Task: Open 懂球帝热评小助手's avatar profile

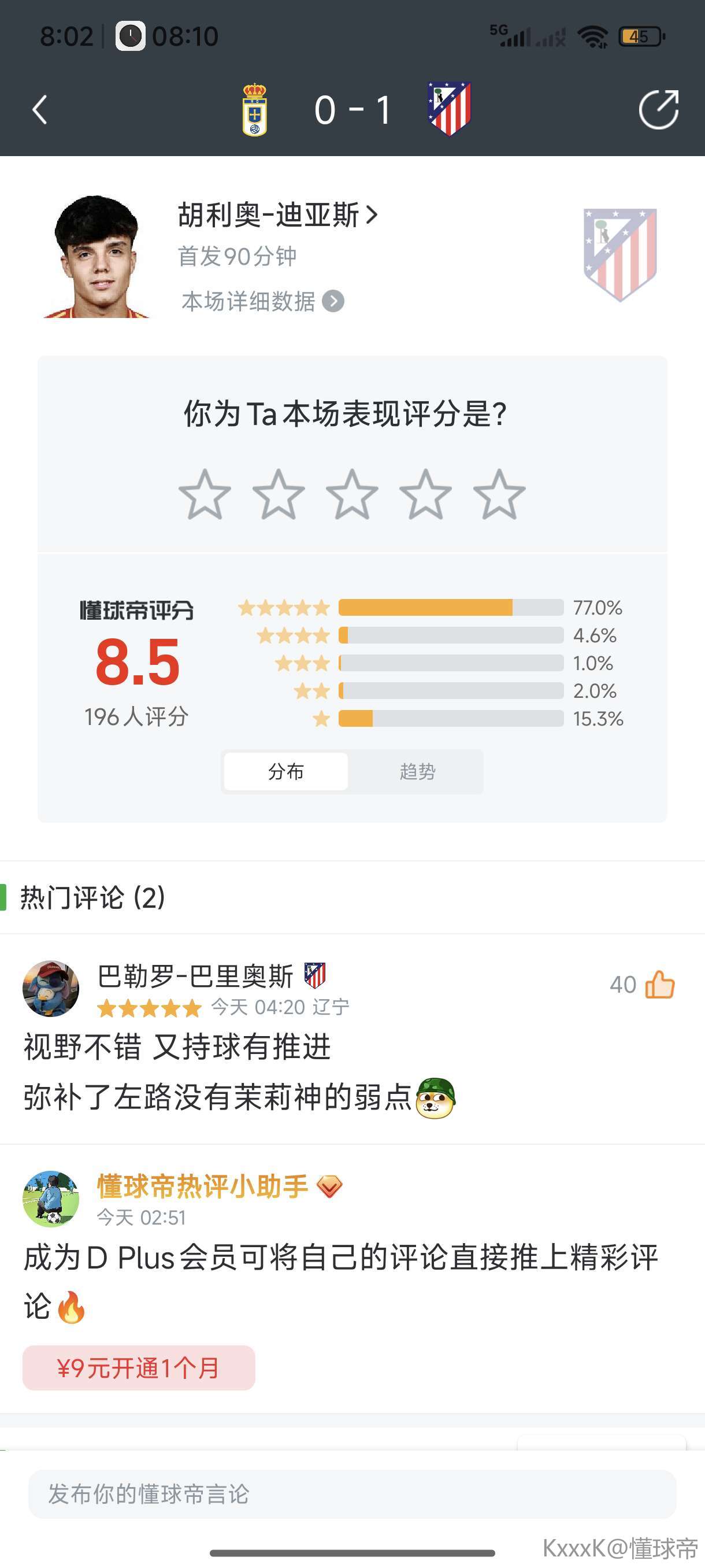Action: click(51, 1199)
